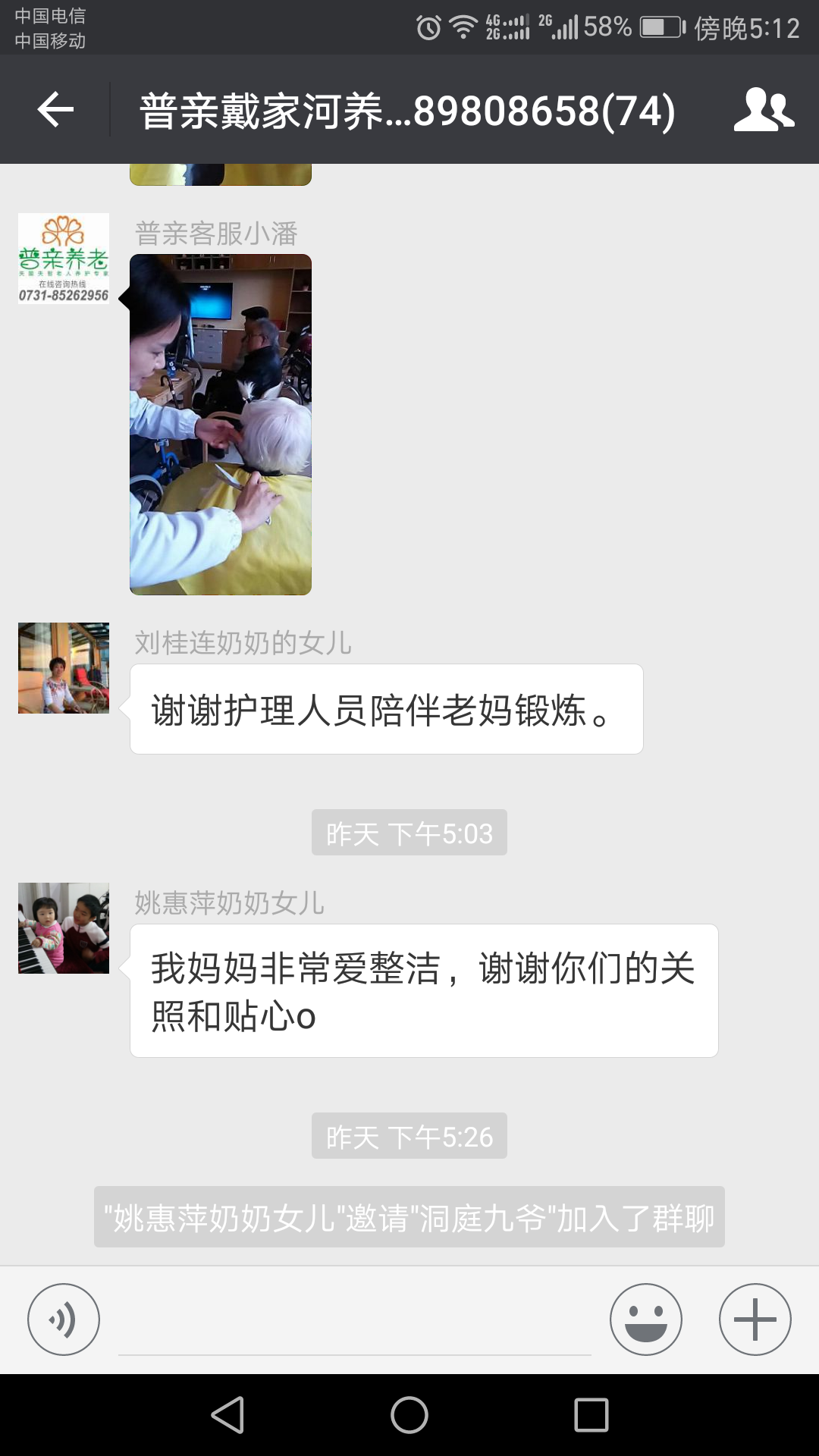
Task: Open 姚惠萍奶奶女儿's profile avatar
Action: [x=64, y=928]
